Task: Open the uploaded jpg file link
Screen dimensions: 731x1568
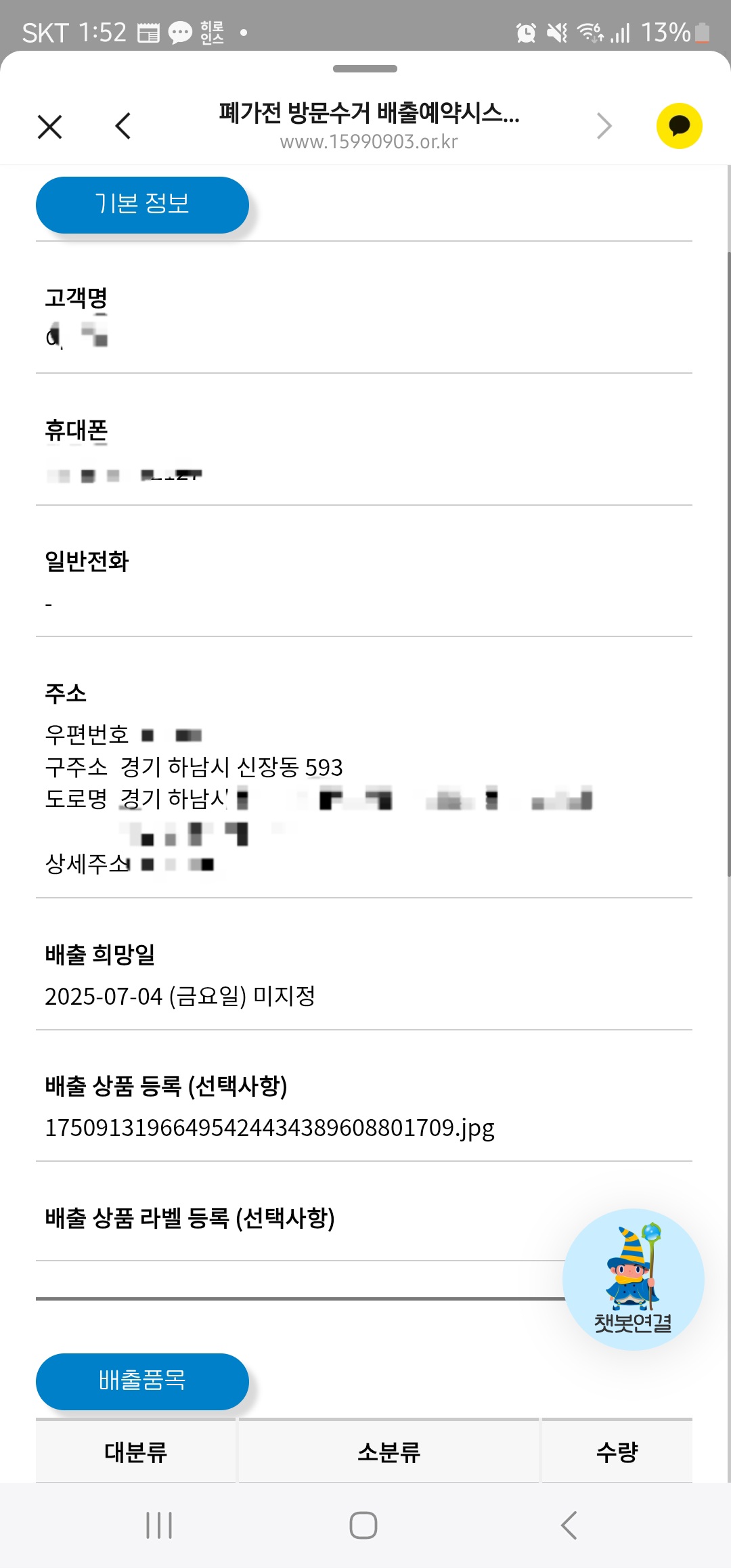Action: (x=269, y=1128)
